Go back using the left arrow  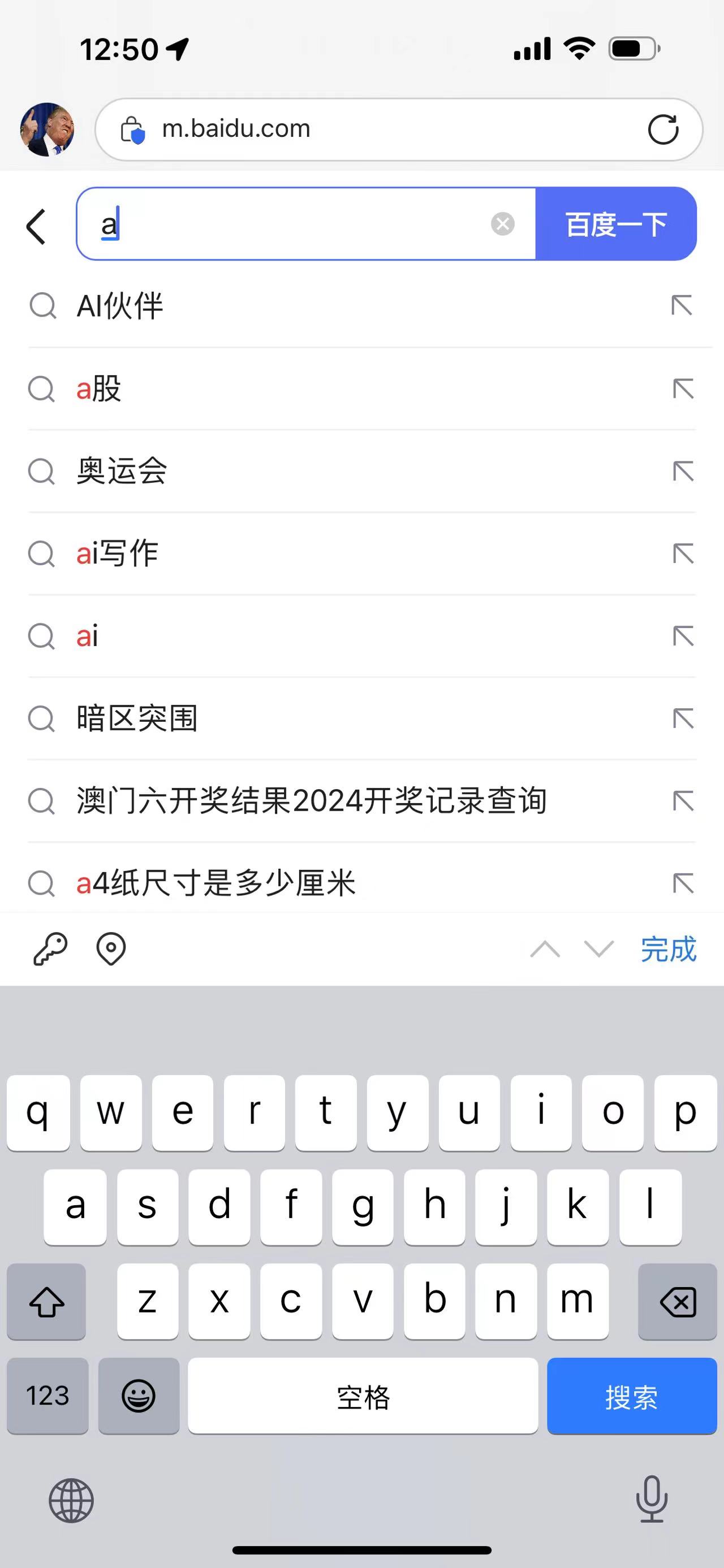click(x=37, y=227)
